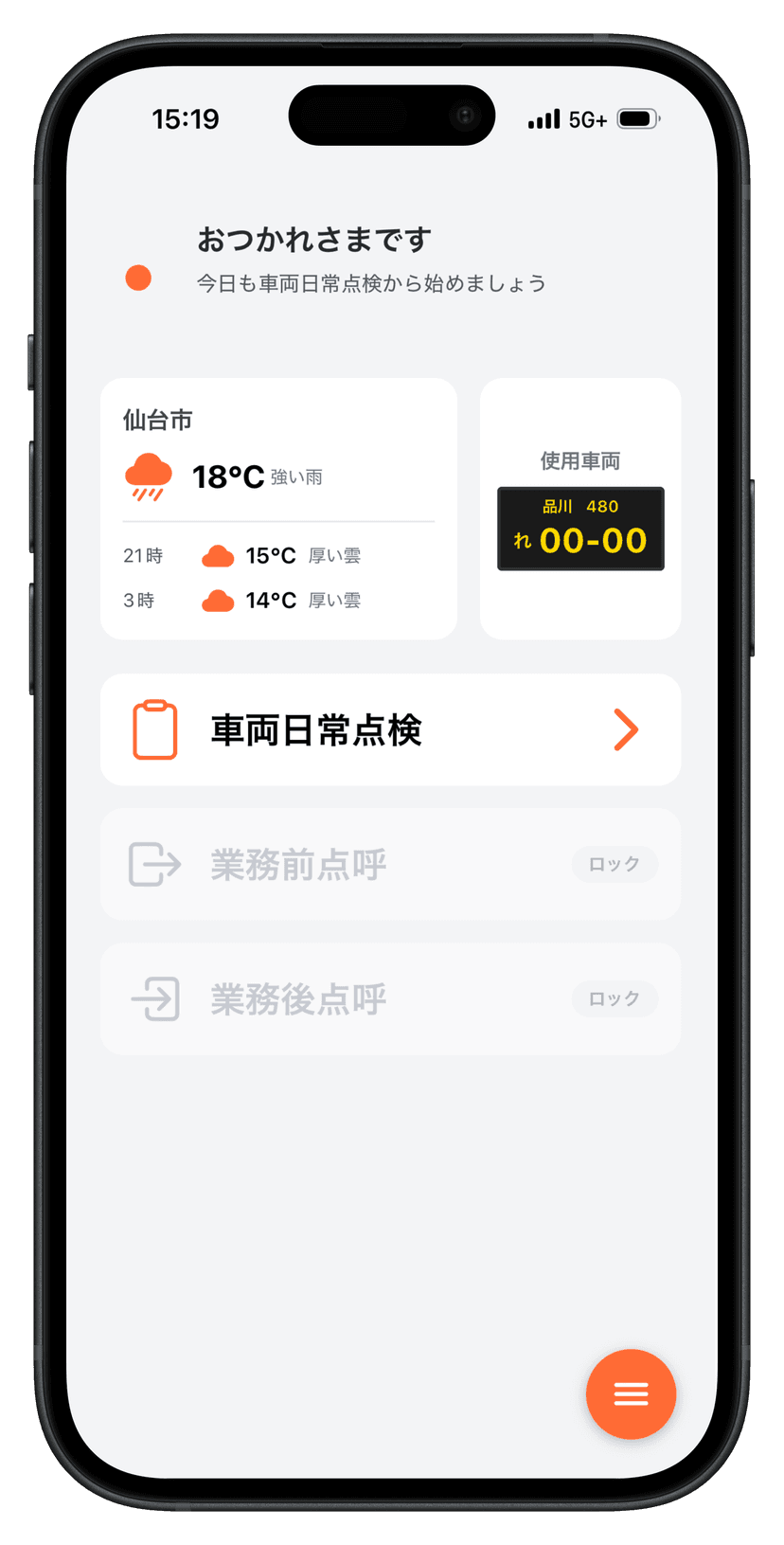784x1545 pixels.
Task: Select the locked 業務前点呼 row
Action: coord(390,864)
